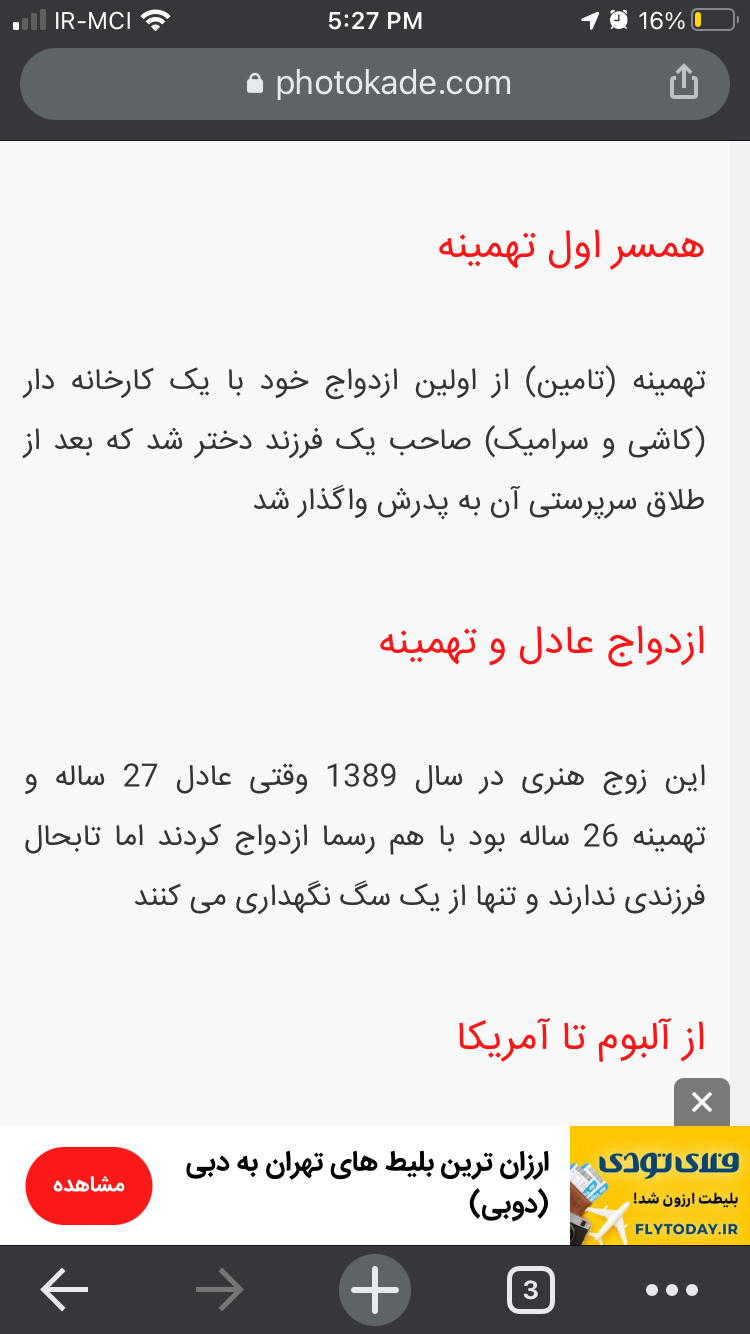Share this page from the address bar
Screen dimensions: 750x1334
[x=683, y=84]
